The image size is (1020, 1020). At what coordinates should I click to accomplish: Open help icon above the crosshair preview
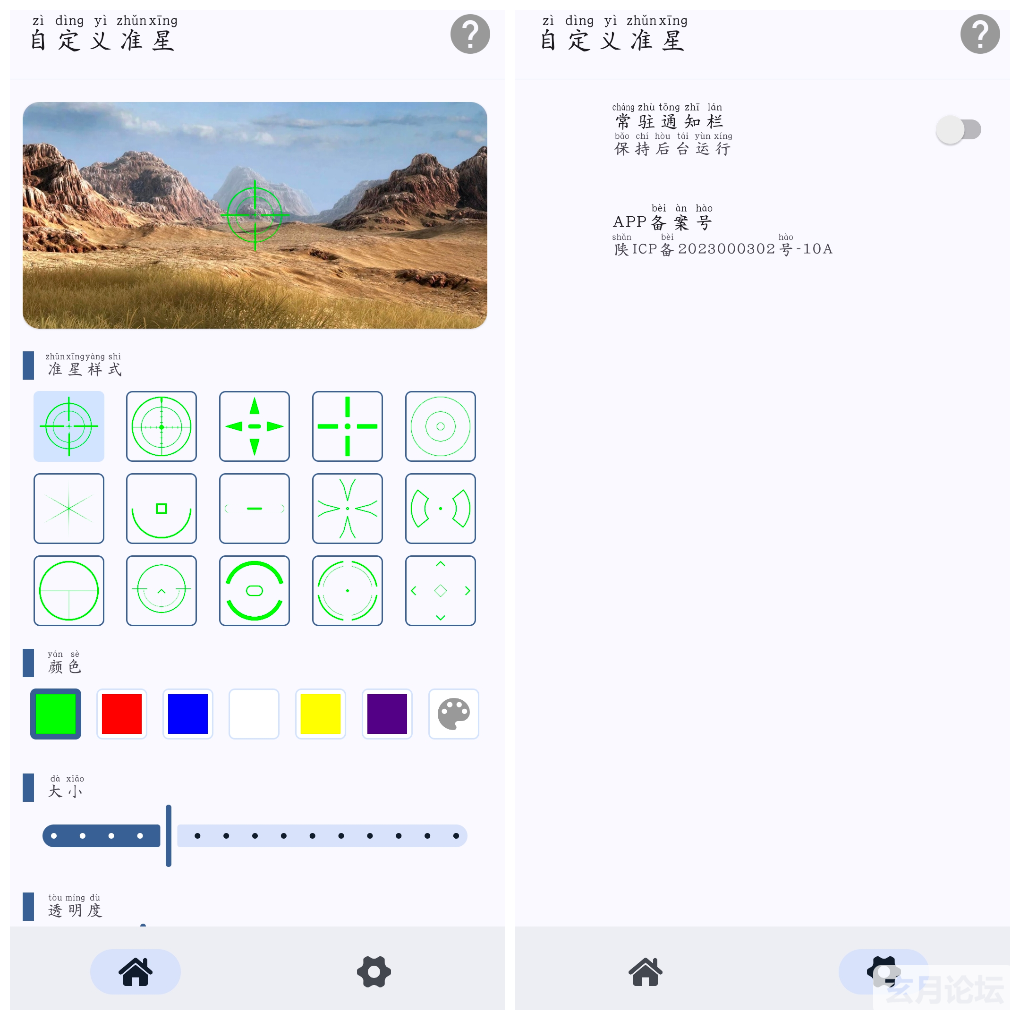click(470, 34)
